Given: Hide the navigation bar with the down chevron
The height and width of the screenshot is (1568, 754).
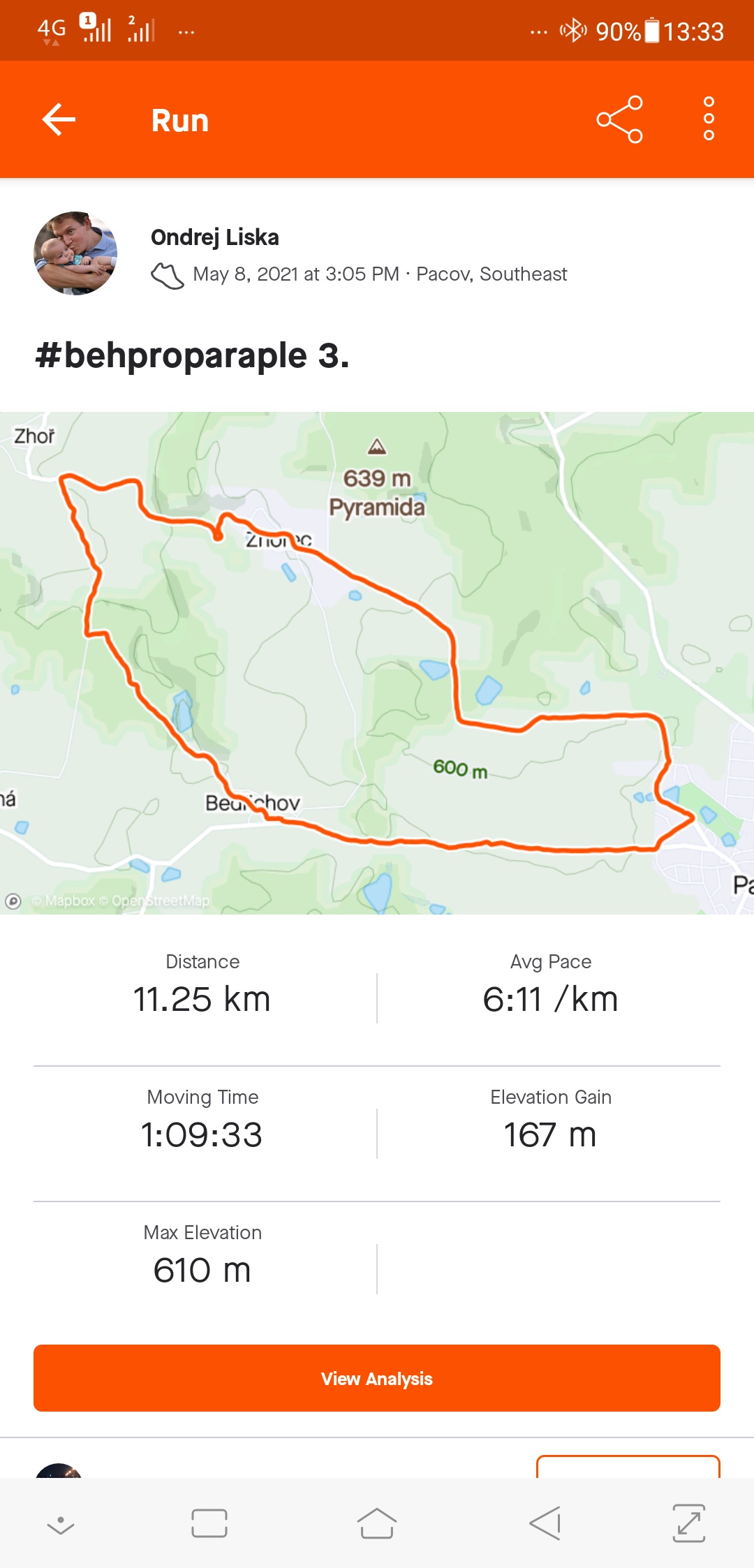Looking at the screenshot, I should pyautogui.click(x=61, y=1525).
